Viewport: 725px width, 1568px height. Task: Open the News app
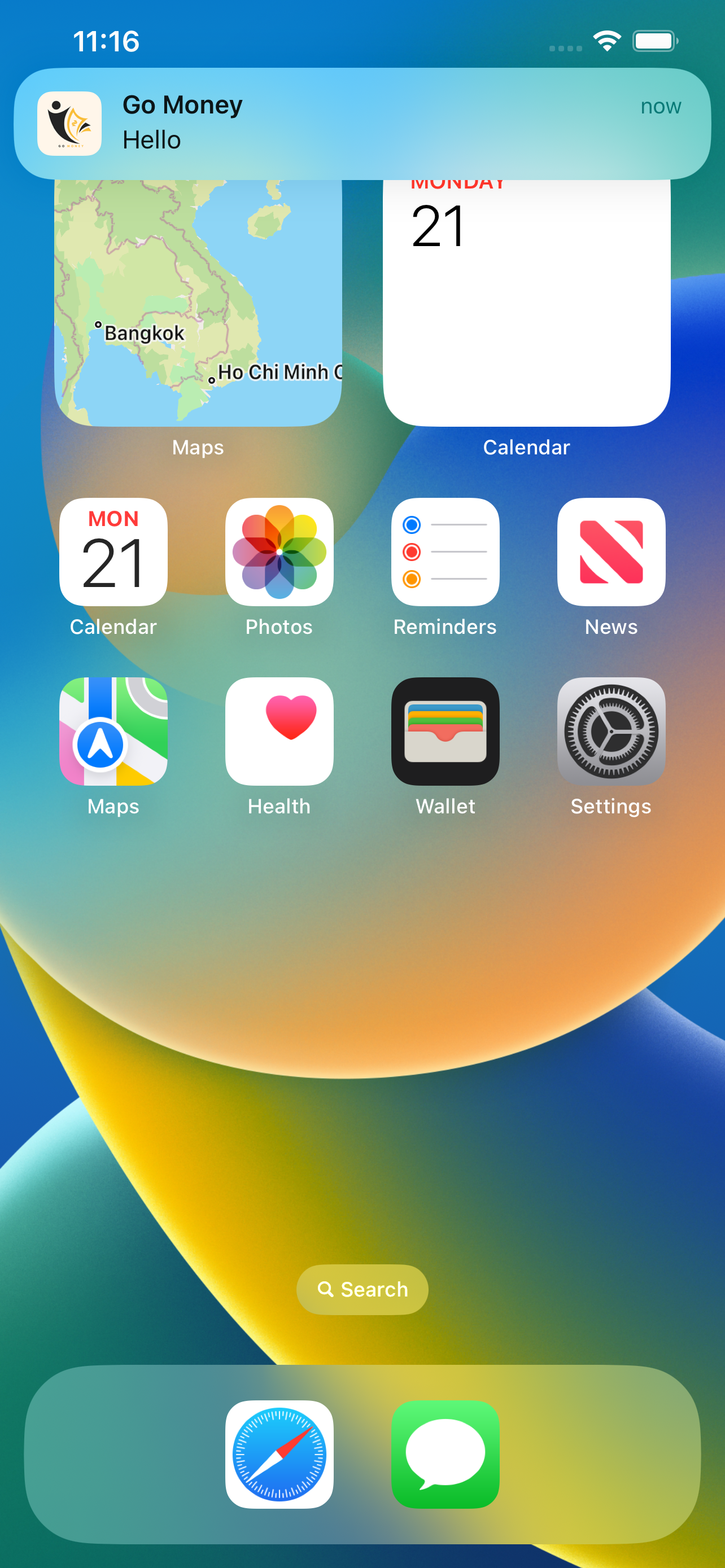point(611,551)
